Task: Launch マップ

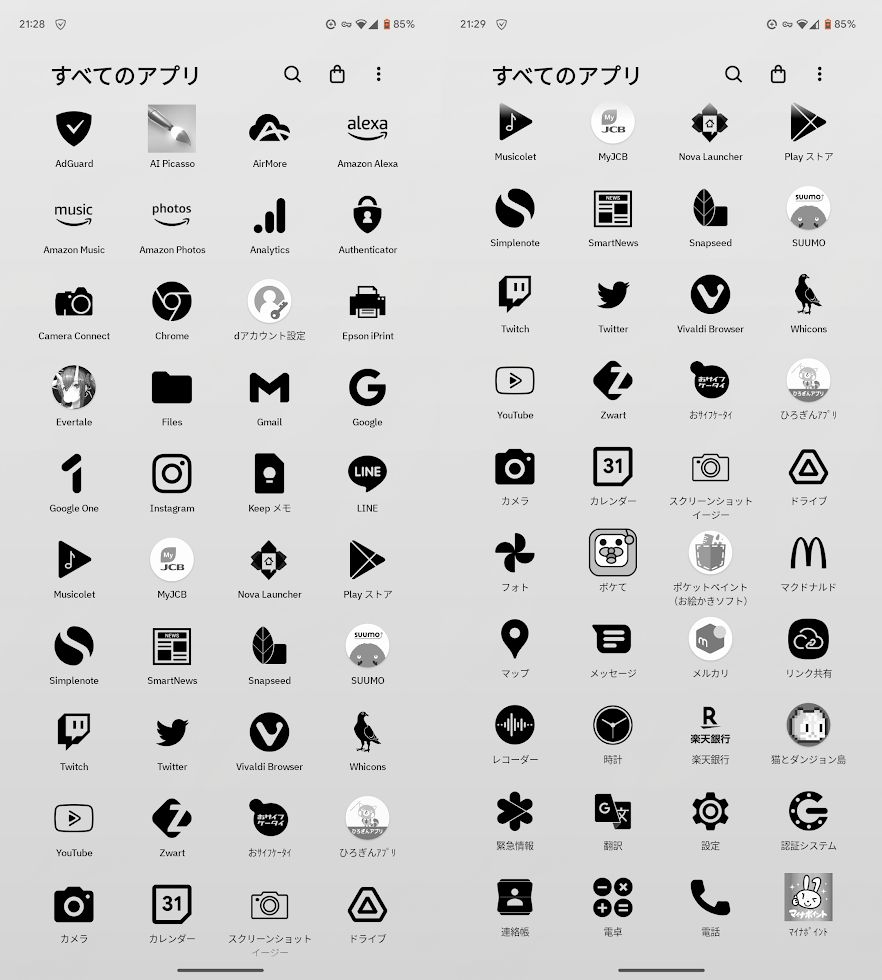Action: coord(515,638)
